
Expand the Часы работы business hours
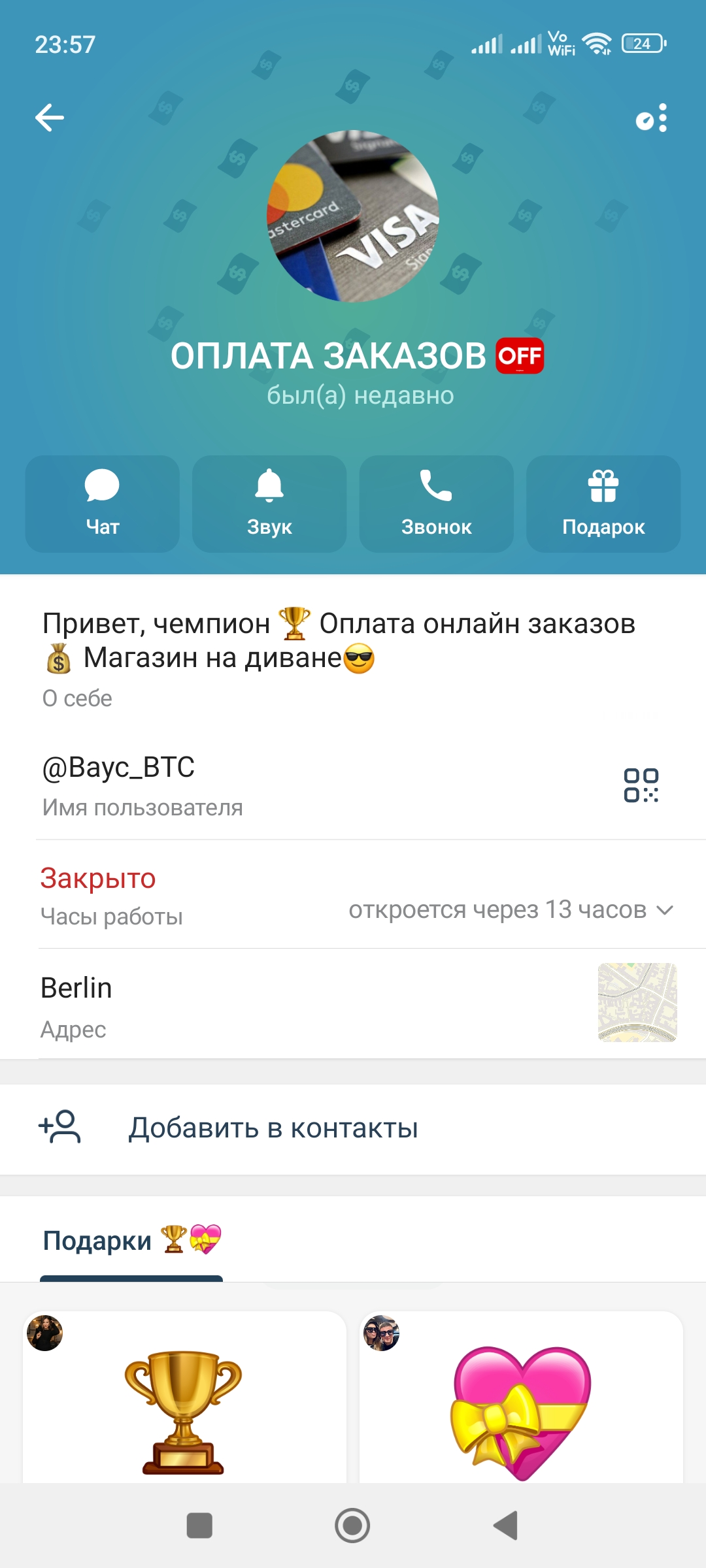(510, 909)
